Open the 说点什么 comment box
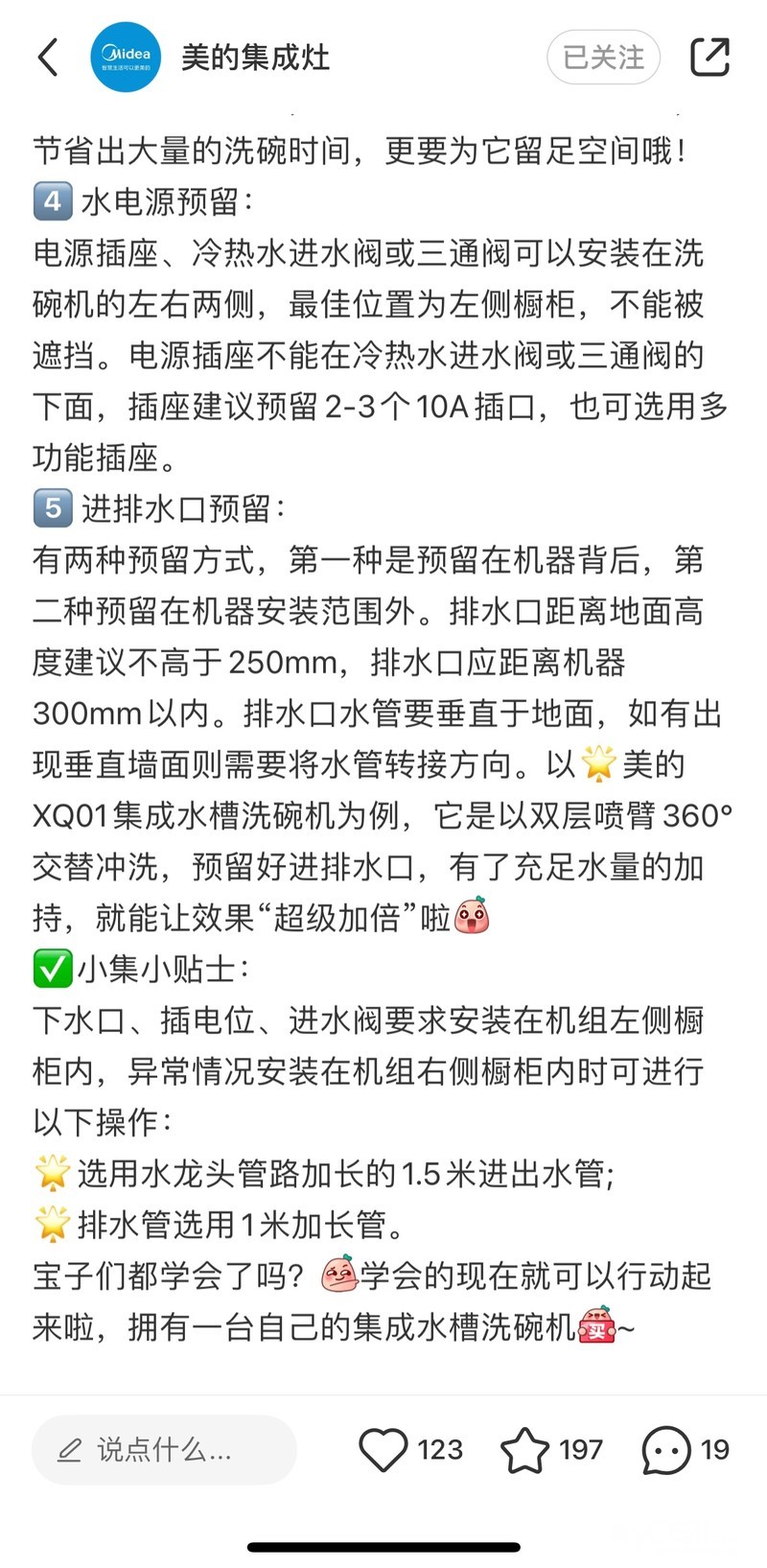Viewport: 767px width, 1568px height. pos(164,1449)
